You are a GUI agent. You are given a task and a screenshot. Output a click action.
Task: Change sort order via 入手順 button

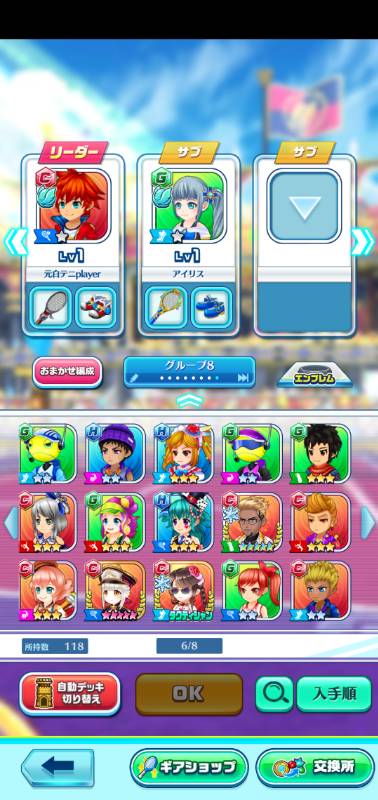[x=334, y=694]
